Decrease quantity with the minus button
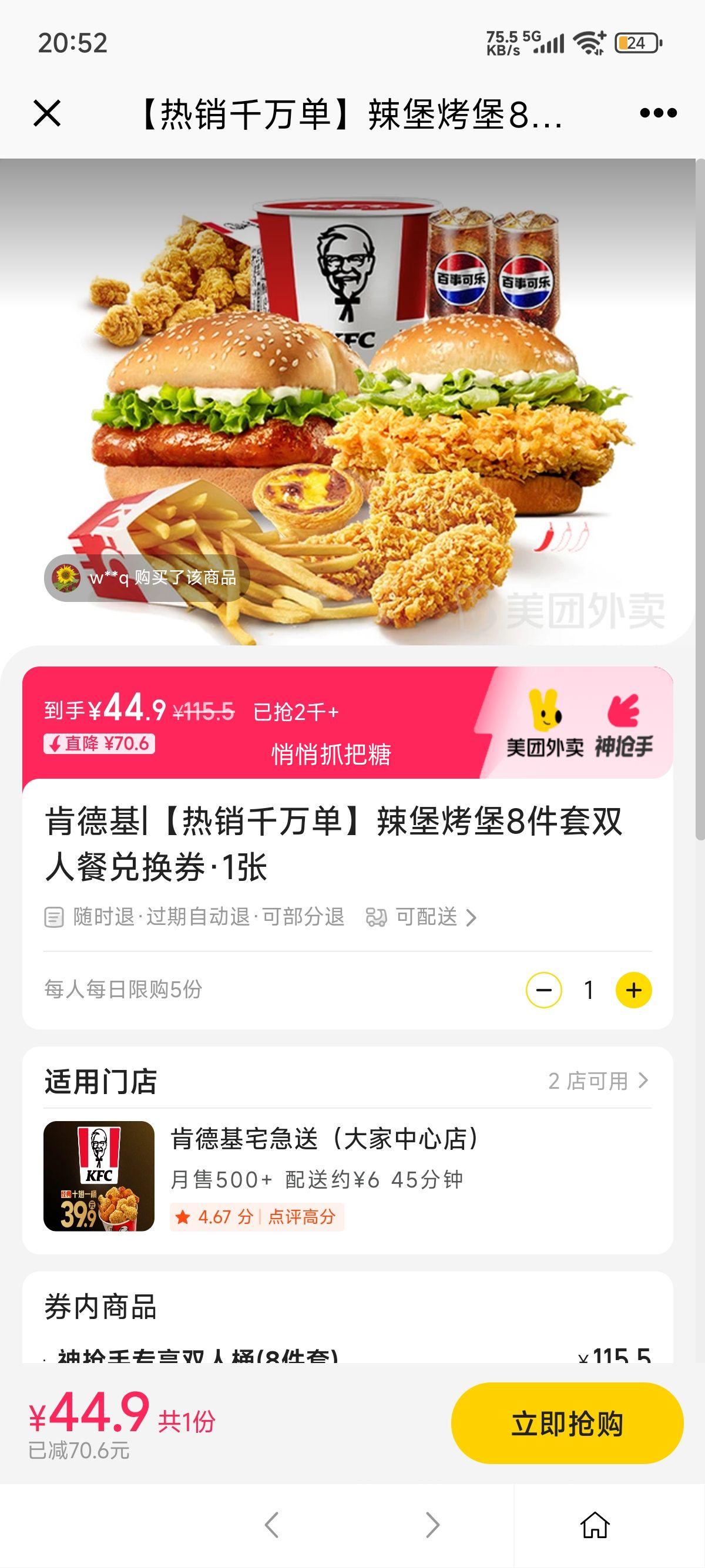This screenshot has width=705, height=1568. coord(543,990)
